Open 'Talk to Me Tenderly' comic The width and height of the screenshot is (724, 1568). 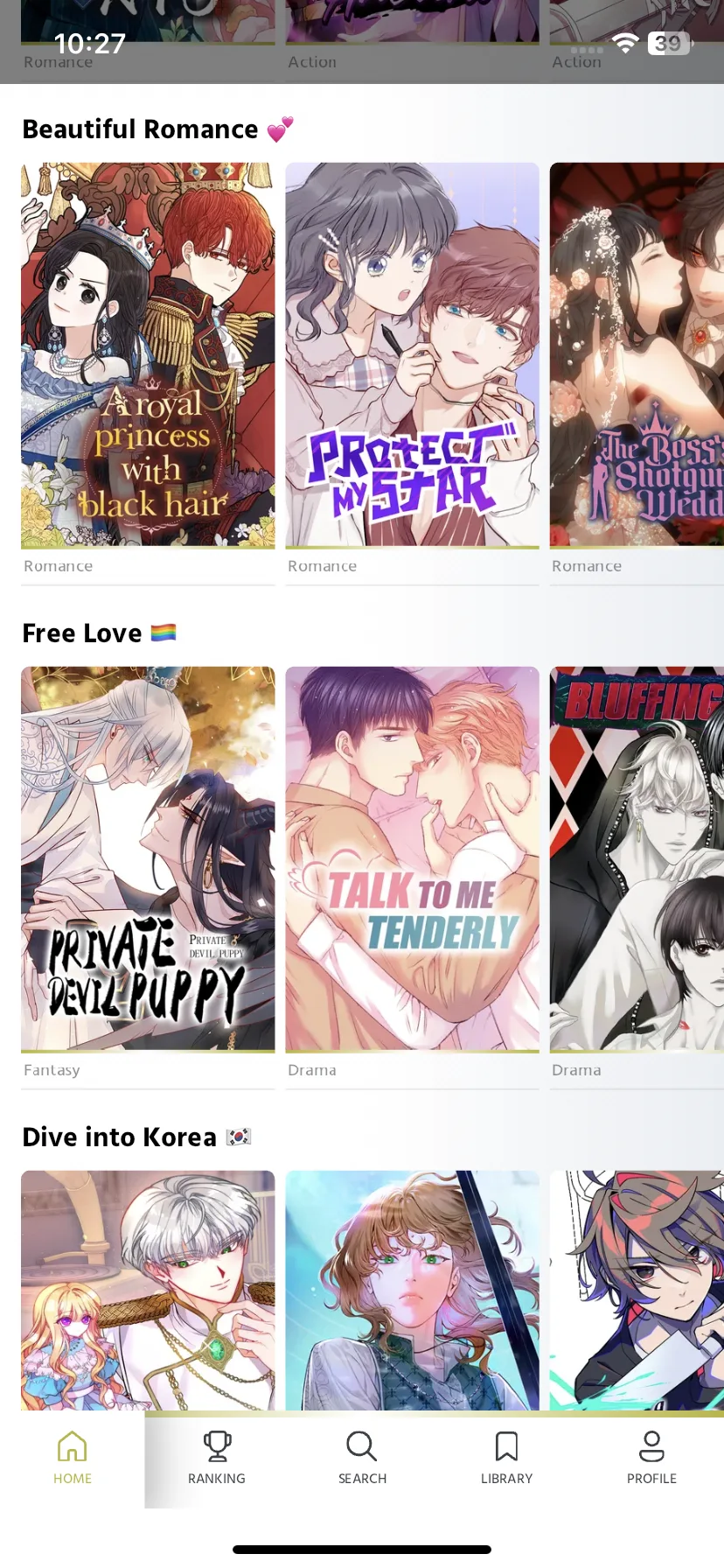(412, 858)
